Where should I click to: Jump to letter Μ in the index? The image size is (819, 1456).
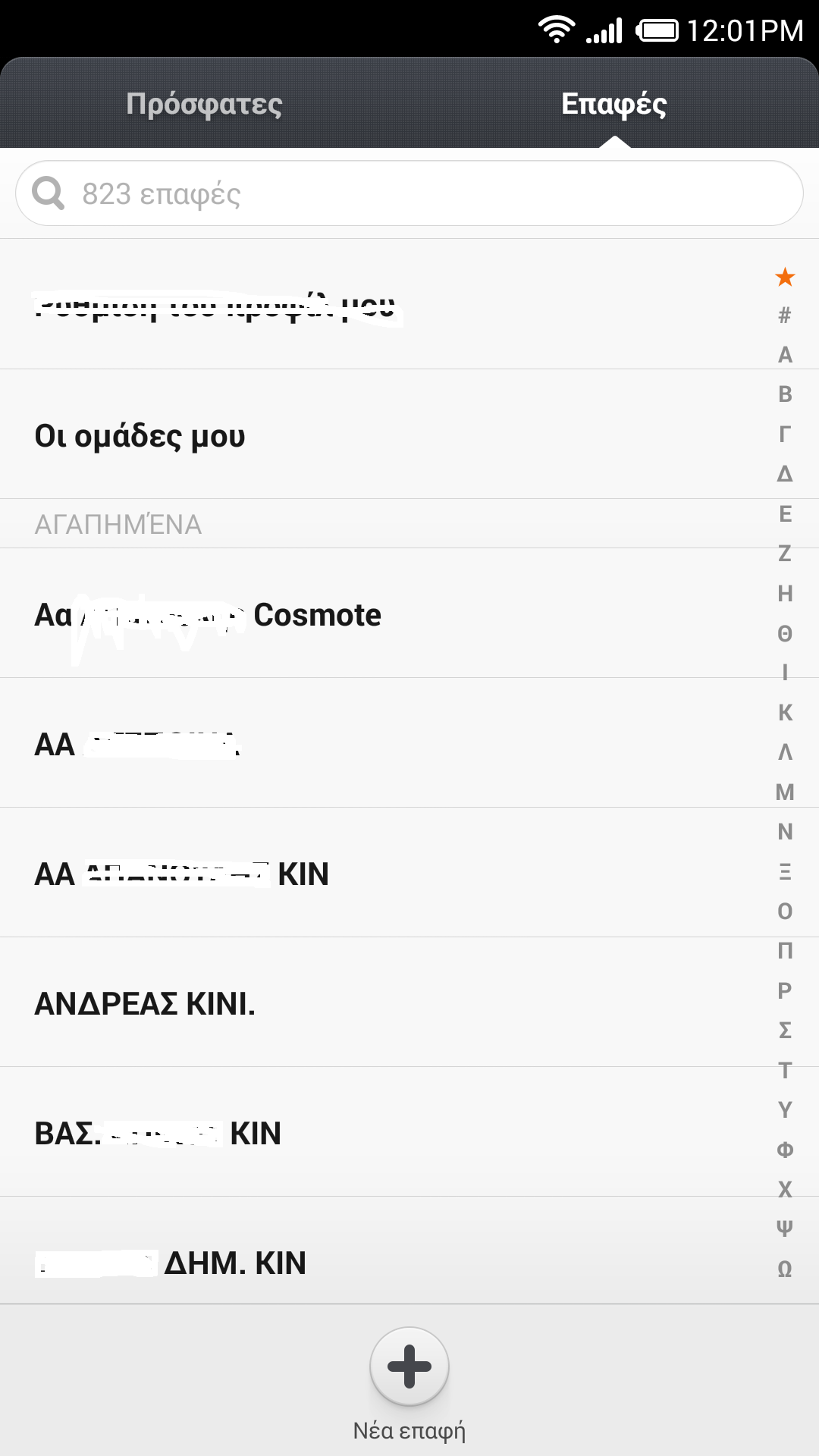(x=785, y=792)
